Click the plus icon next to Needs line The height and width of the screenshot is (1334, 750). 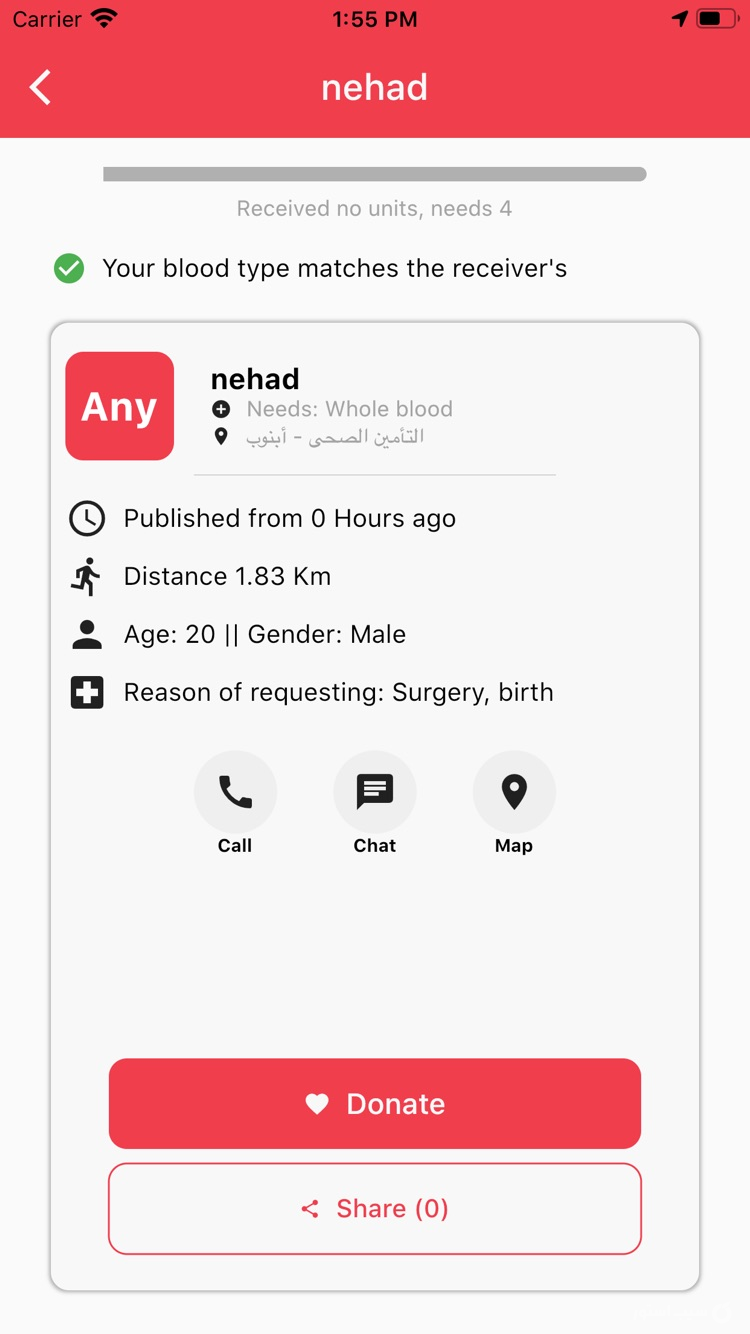pyautogui.click(x=221, y=408)
